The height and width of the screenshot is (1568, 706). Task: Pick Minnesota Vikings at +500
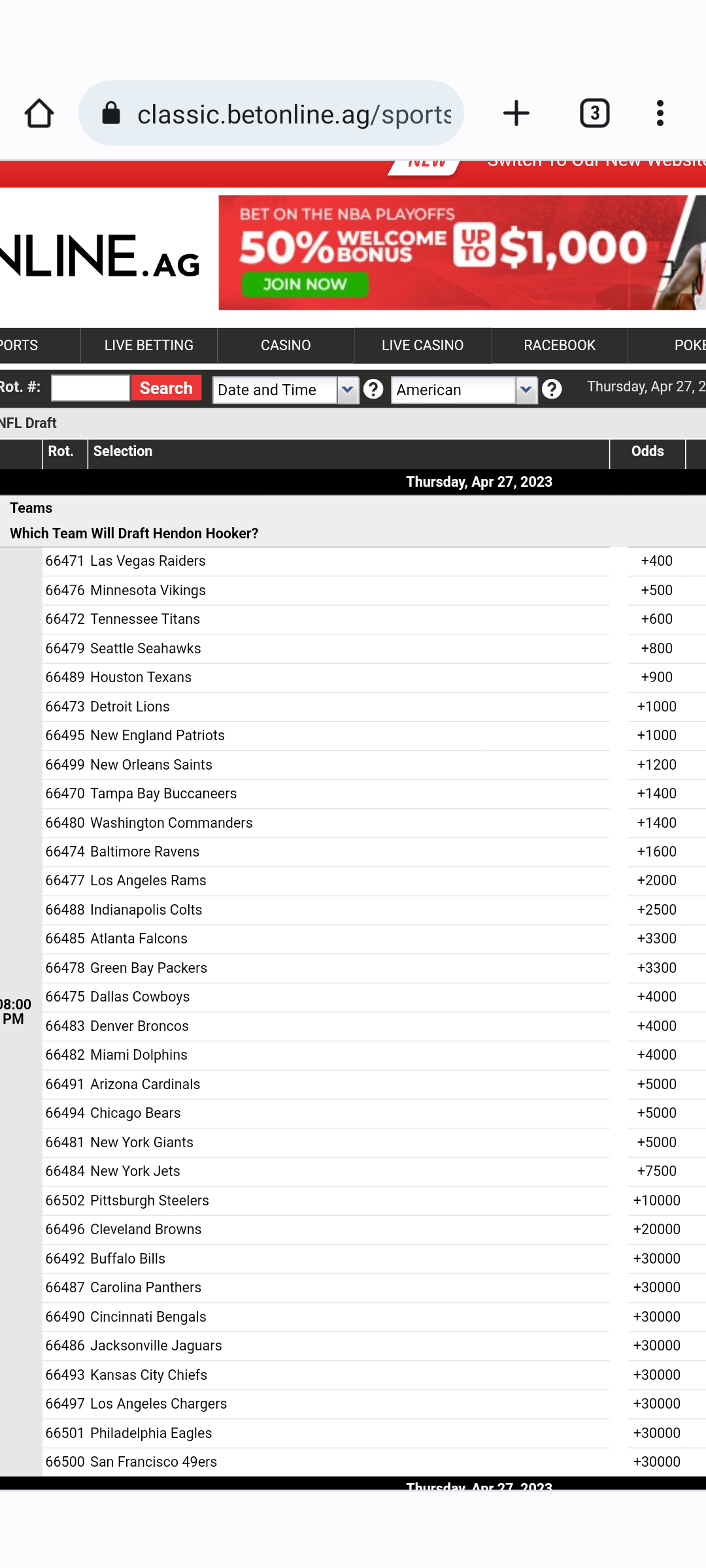[656, 591]
